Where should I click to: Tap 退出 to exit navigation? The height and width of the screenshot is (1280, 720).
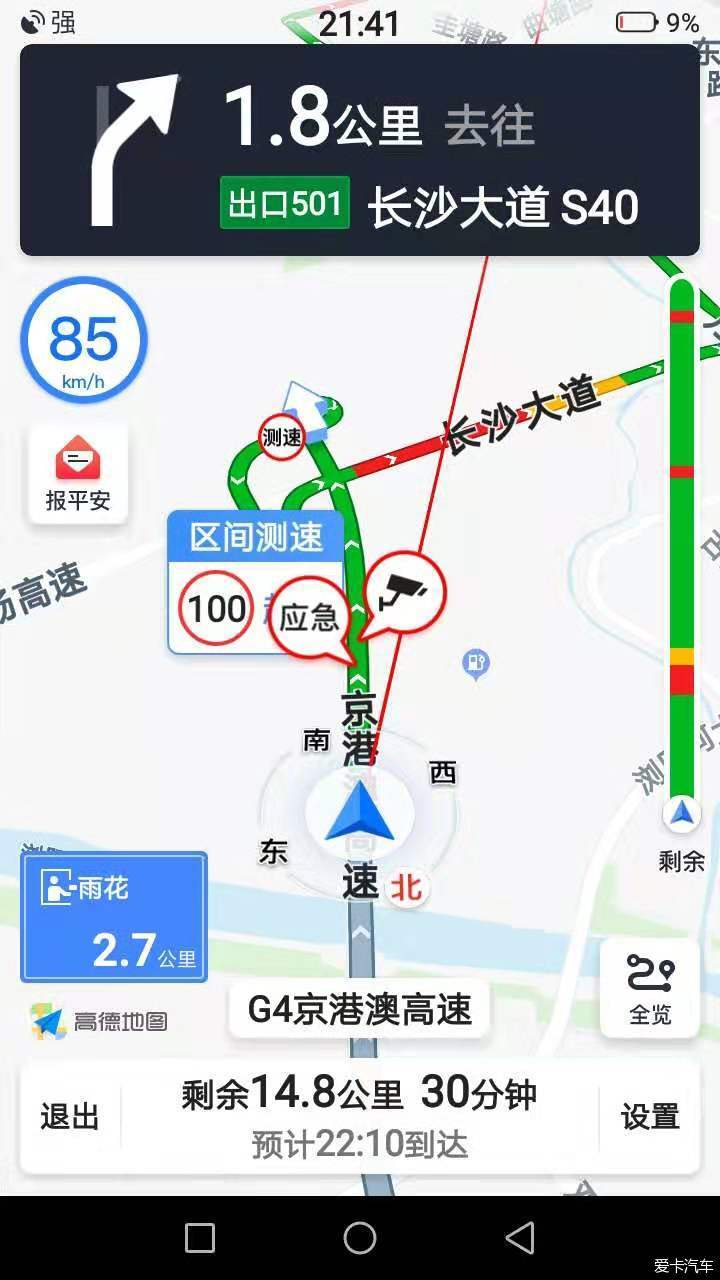click(x=70, y=1117)
